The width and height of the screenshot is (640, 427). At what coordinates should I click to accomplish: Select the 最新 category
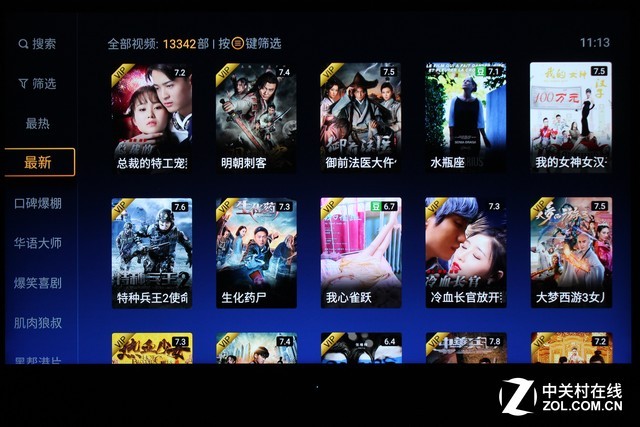(x=38, y=162)
